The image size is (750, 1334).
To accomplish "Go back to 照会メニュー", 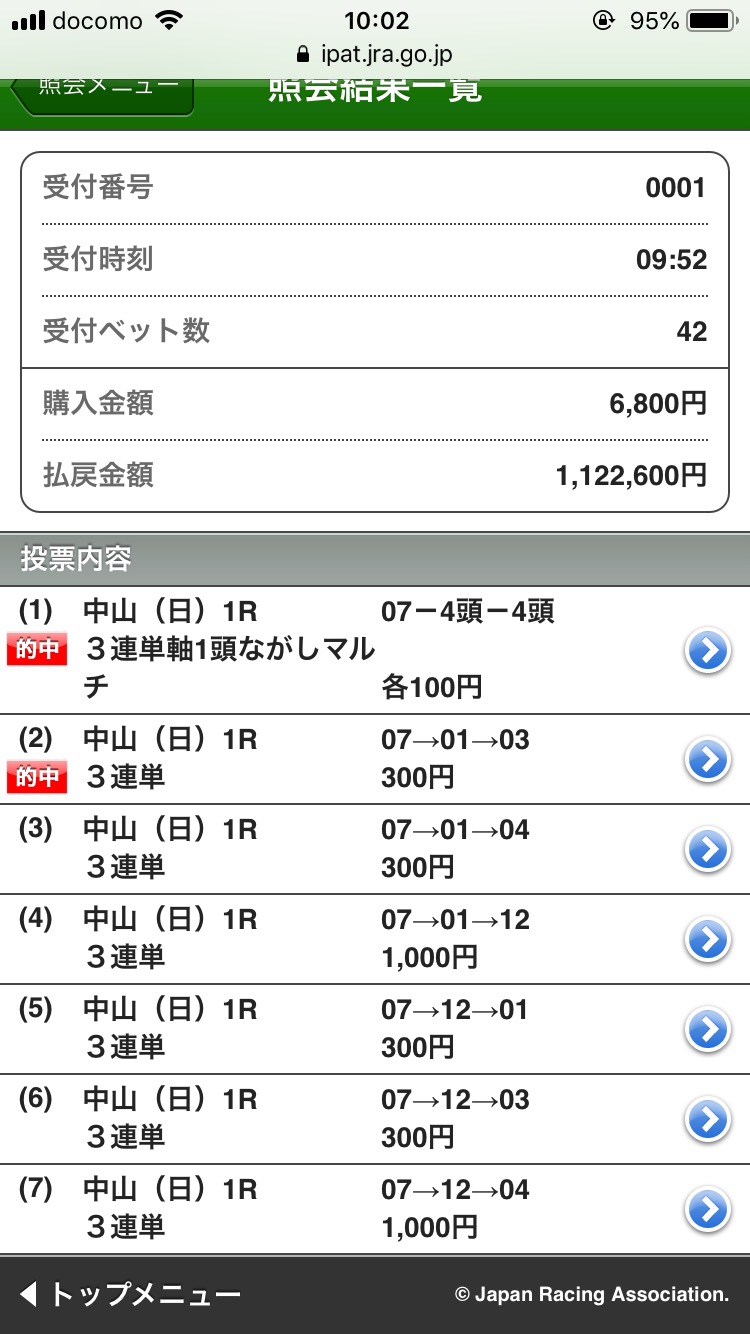I will [105, 92].
